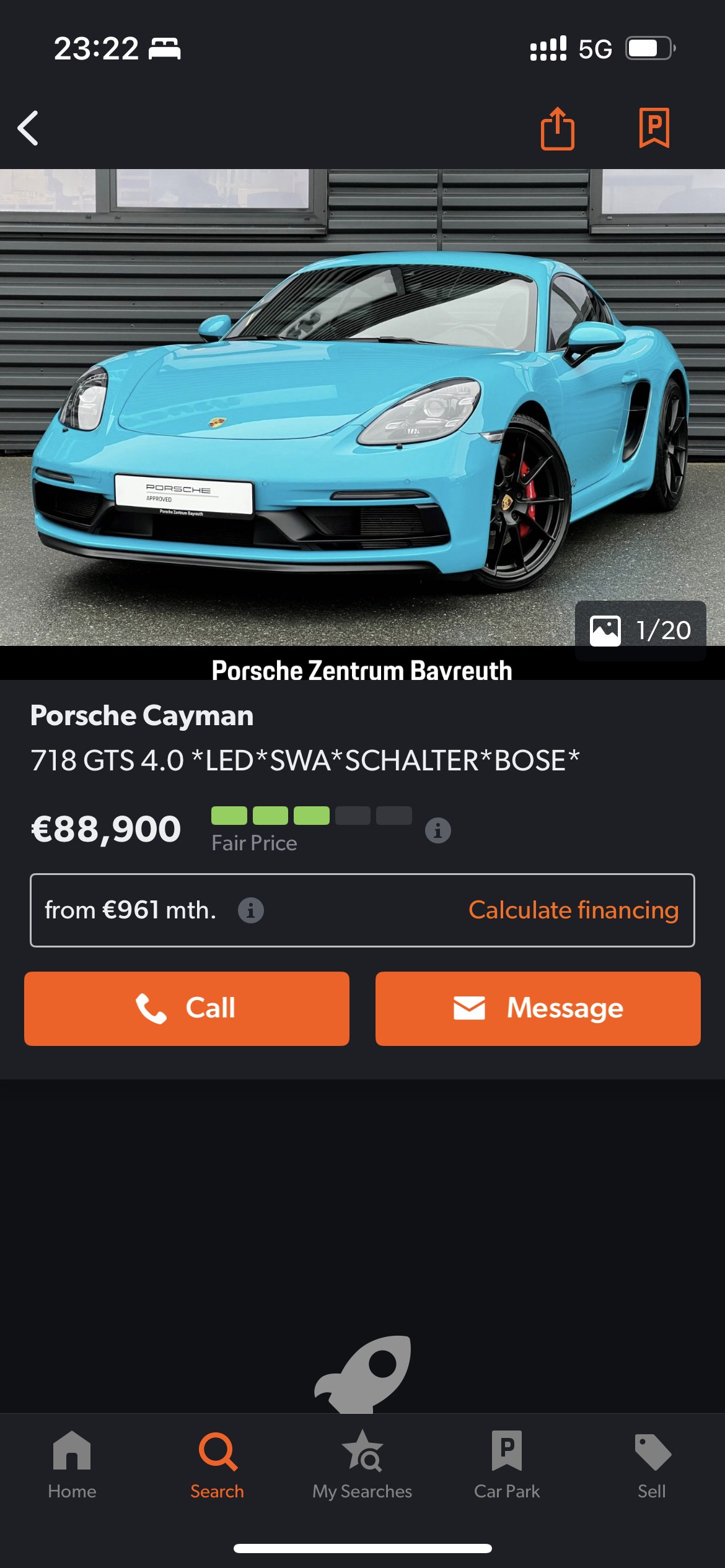Tap the info icon beside monthly rate
This screenshot has height=1568, width=725.
coord(251,910)
